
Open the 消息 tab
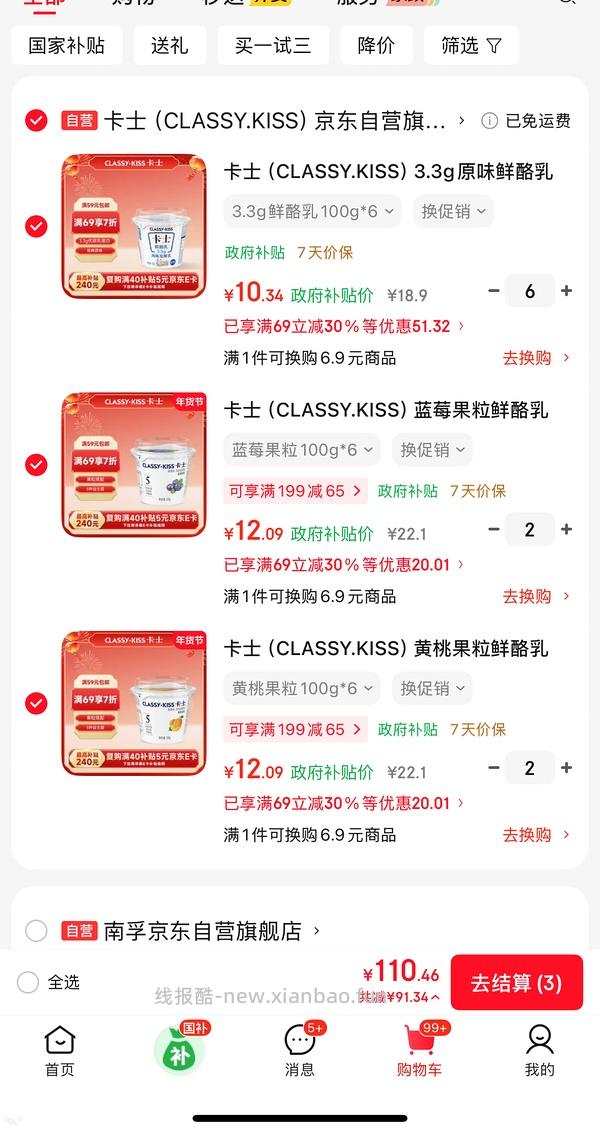click(x=300, y=1050)
